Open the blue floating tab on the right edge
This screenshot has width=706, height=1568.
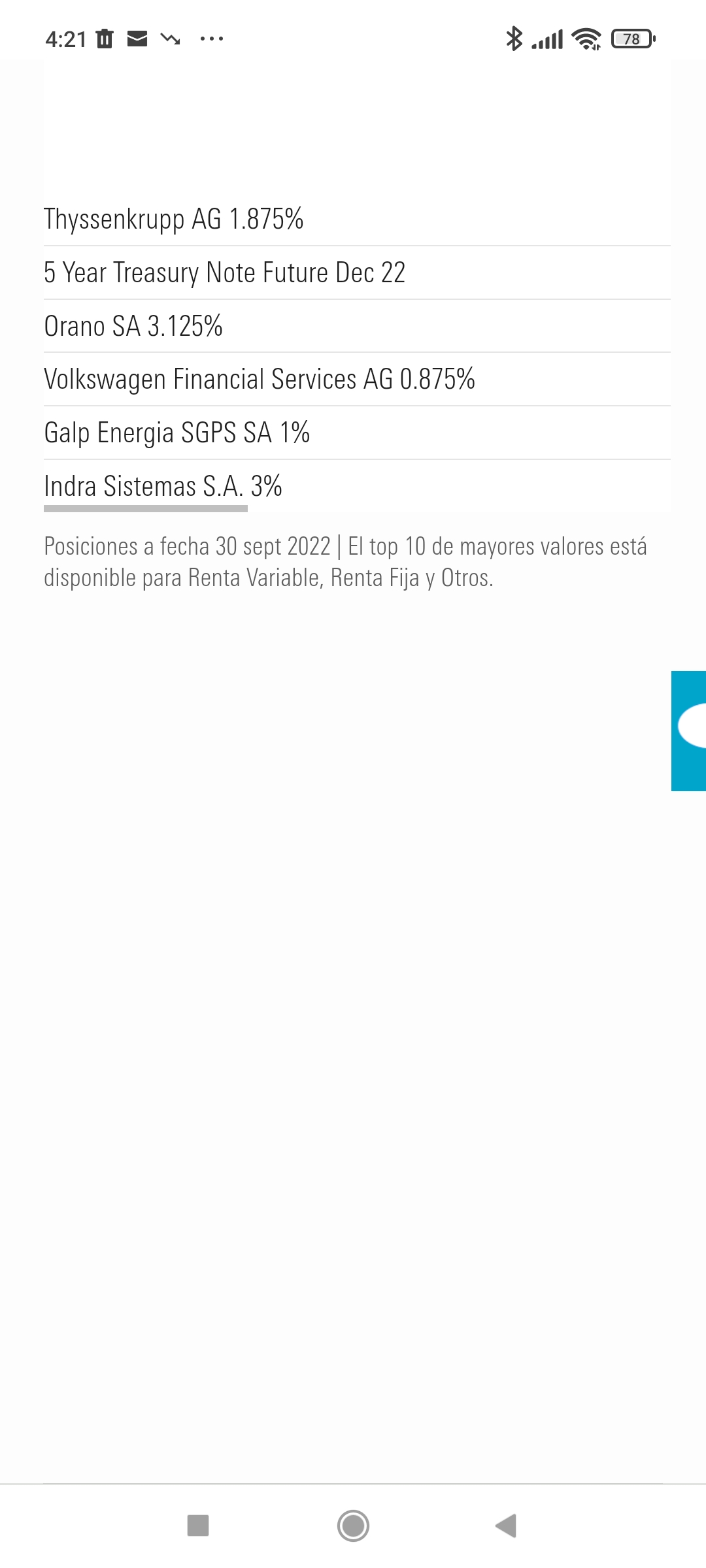pyautogui.click(x=689, y=730)
